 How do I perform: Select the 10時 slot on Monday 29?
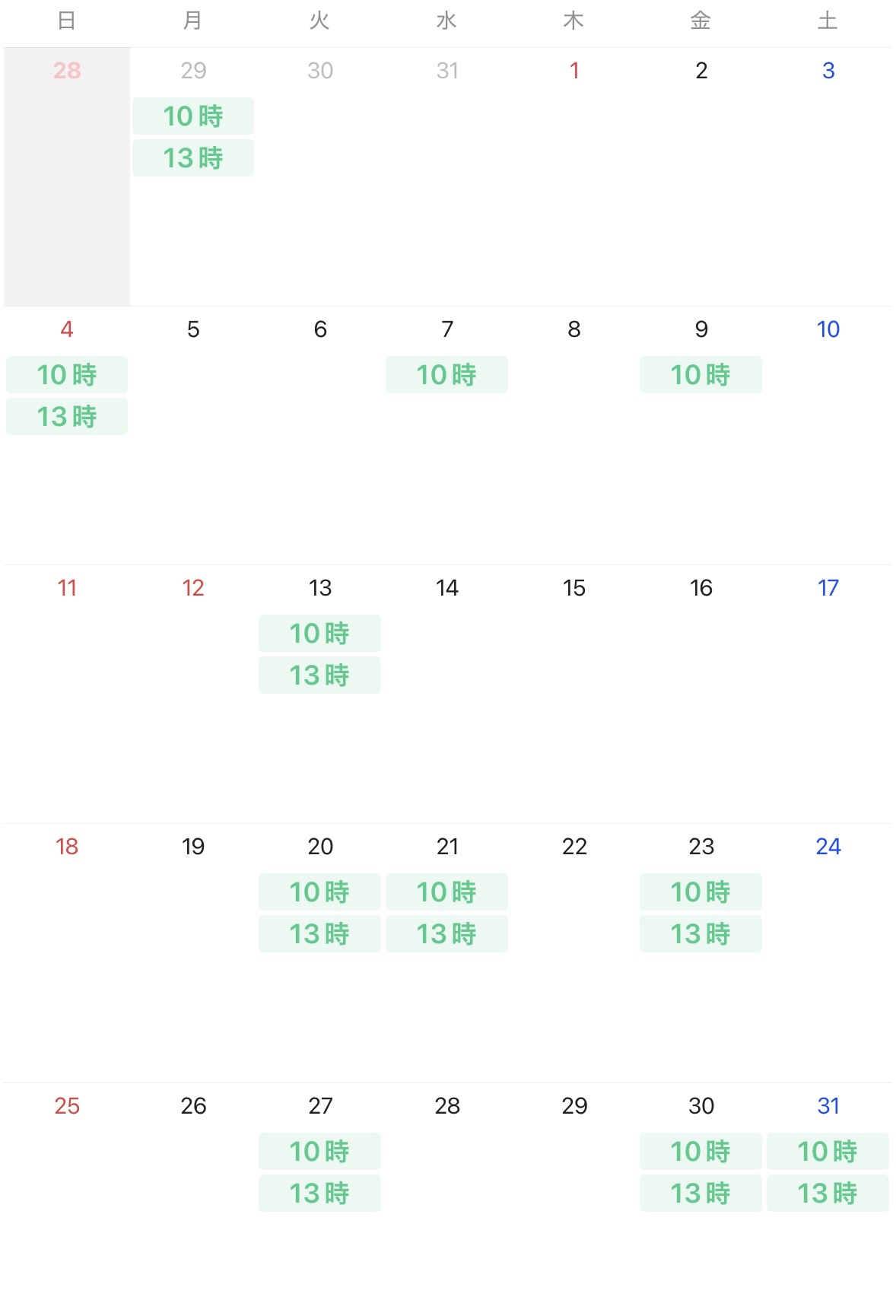coord(193,116)
